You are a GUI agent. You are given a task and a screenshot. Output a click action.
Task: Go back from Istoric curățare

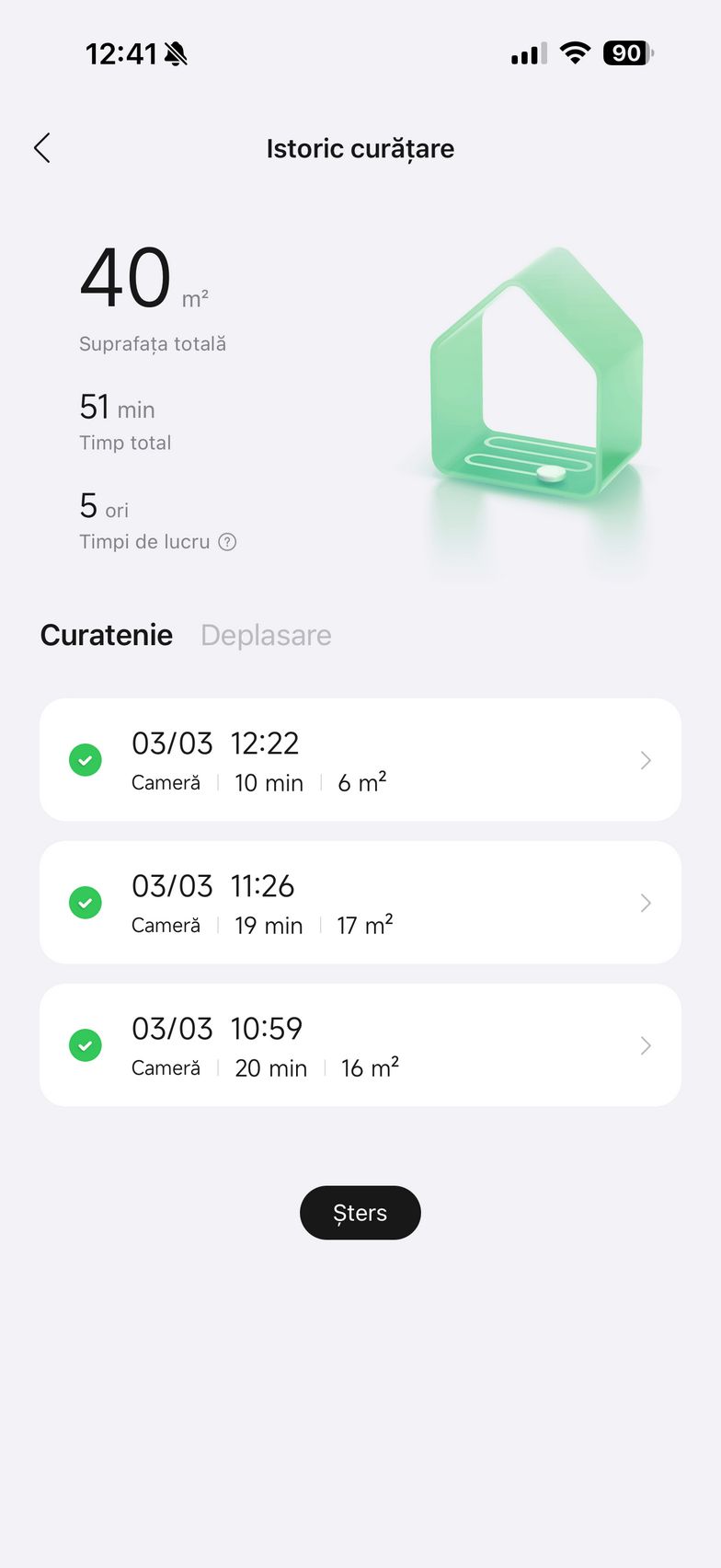click(42, 148)
